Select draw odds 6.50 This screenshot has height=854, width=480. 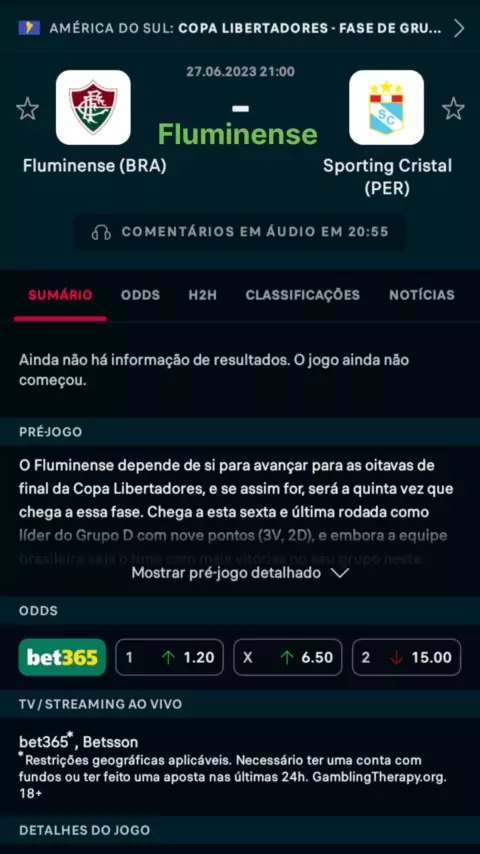pos(288,657)
